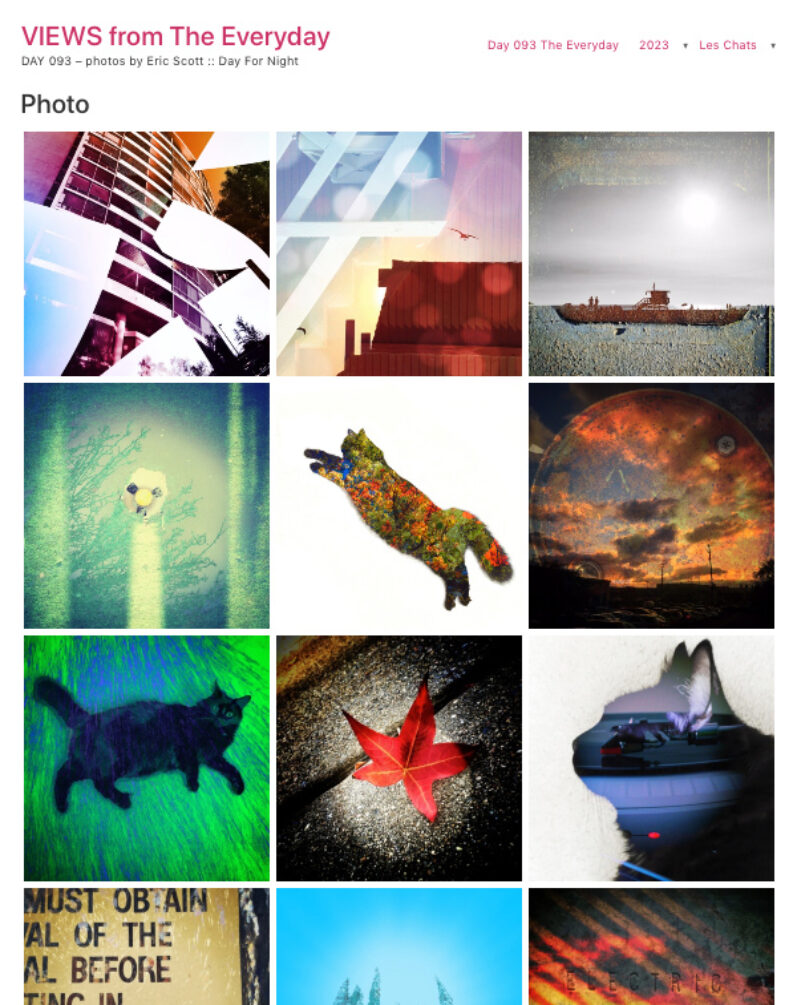
Task: Open the cat silhouette turntable photo
Action: (651, 758)
